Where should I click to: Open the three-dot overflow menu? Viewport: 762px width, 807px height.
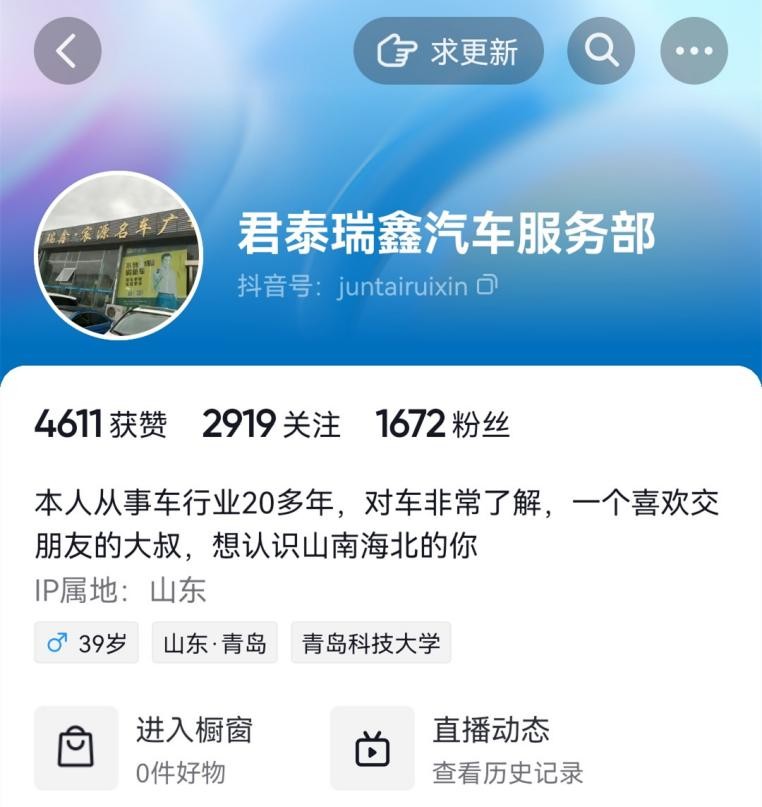click(694, 51)
